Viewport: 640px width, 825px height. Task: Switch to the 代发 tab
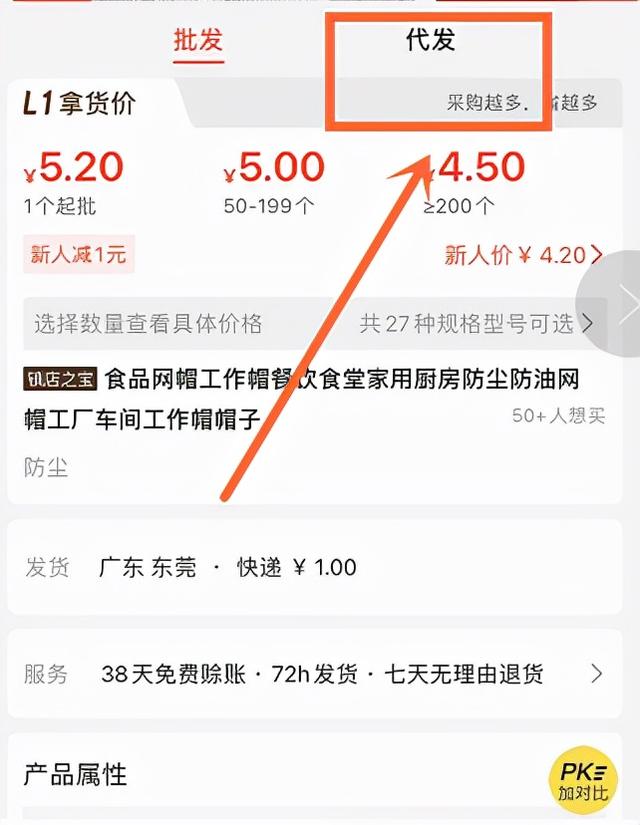(x=431, y=40)
